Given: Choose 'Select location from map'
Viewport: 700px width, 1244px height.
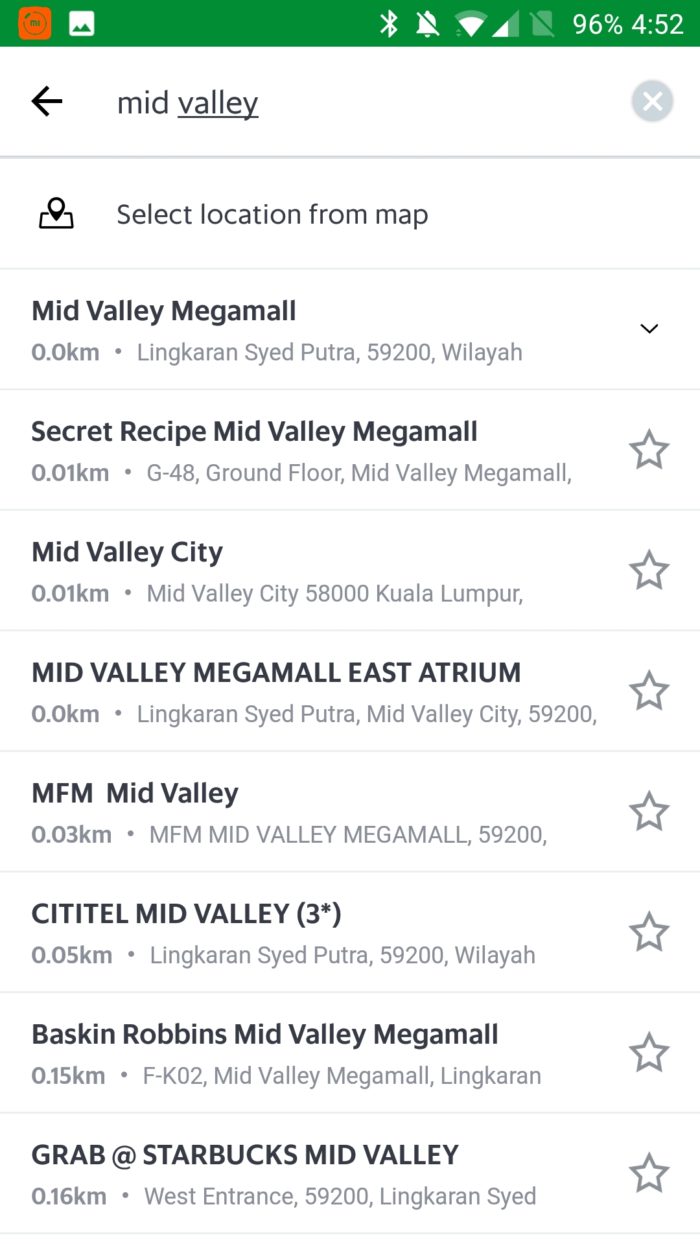Looking at the screenshot, I should tap(272, 214).
